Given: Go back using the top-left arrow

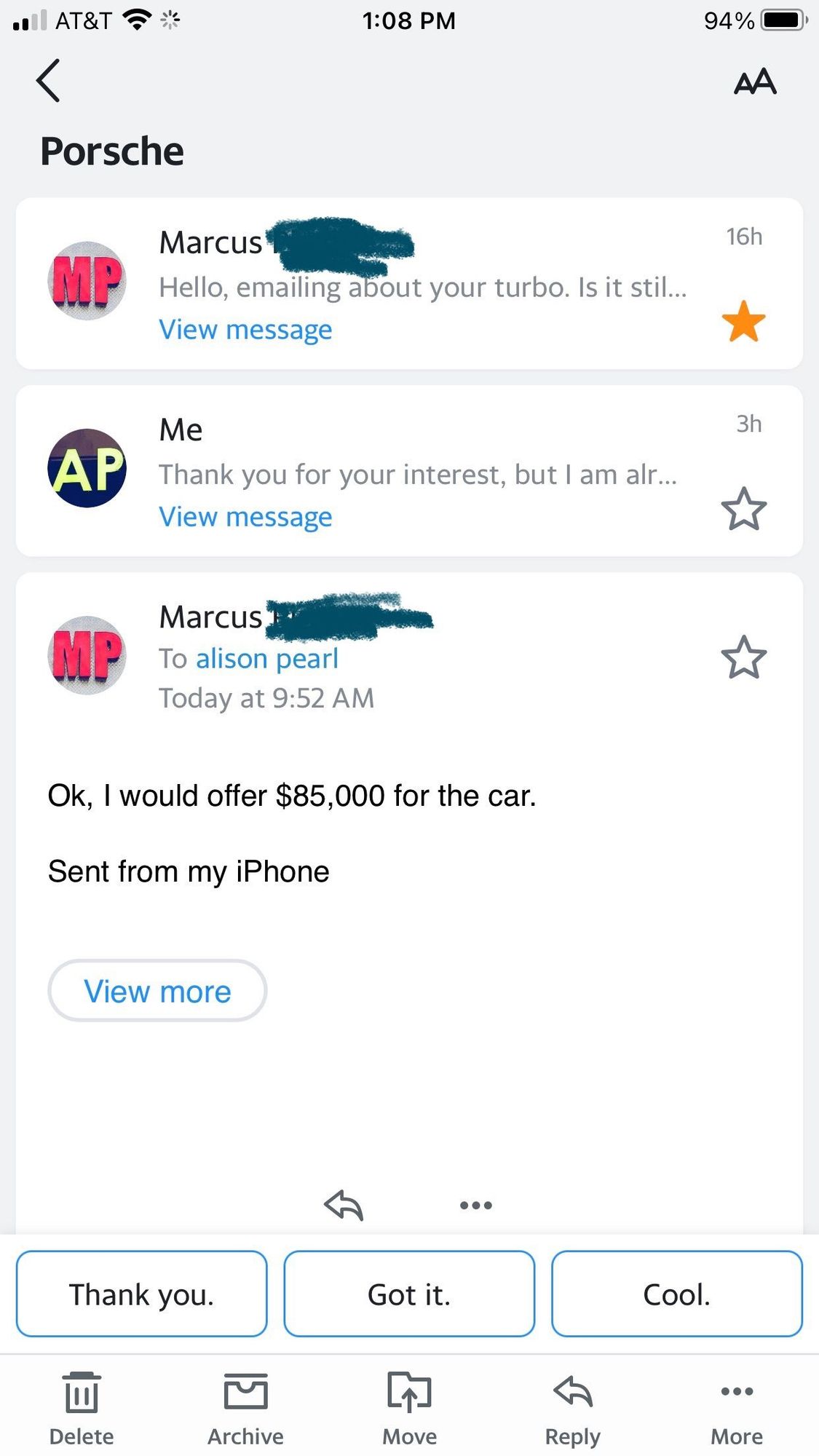Looking at the screenshot, I should tap(48, 80).
